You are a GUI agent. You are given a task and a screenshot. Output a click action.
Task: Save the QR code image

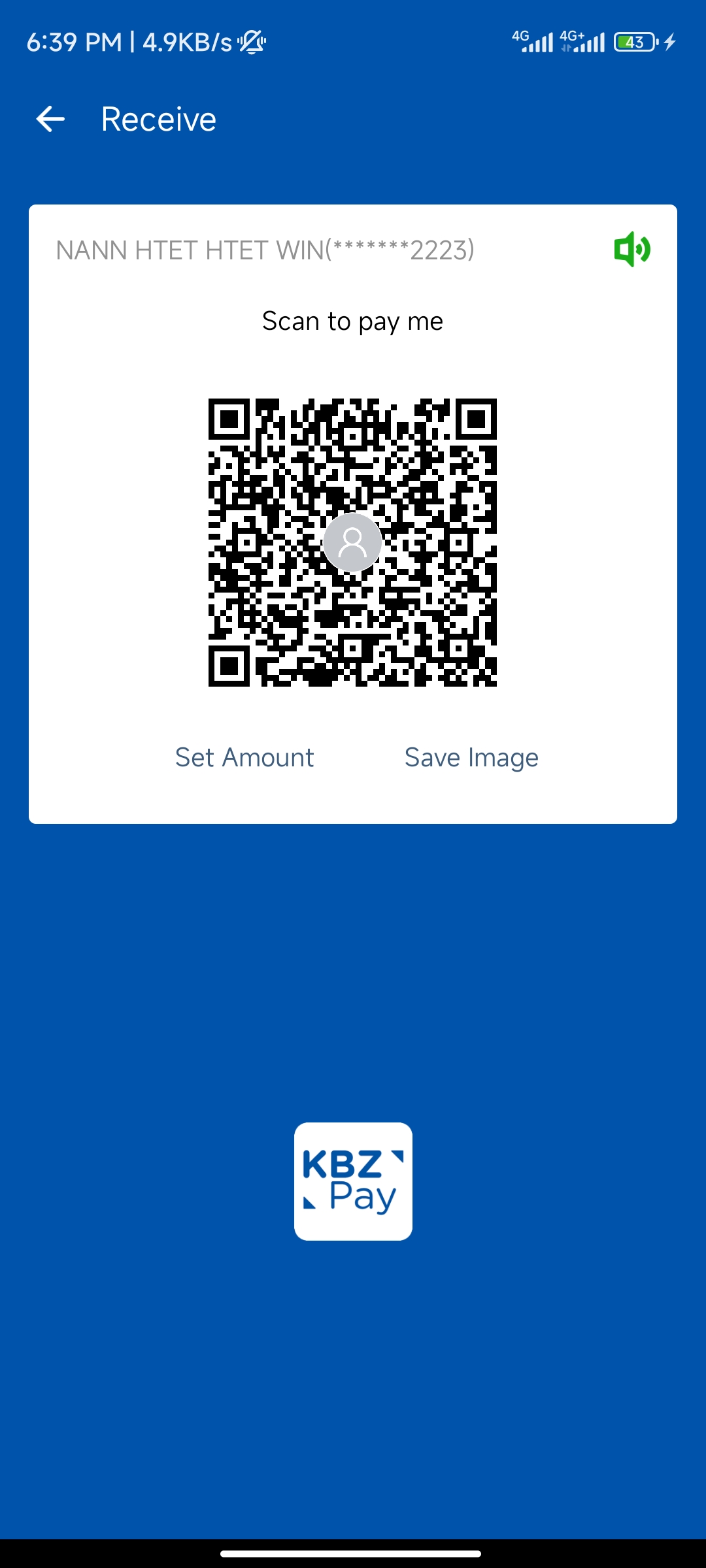pyautogui.click(x=471, y=758)
